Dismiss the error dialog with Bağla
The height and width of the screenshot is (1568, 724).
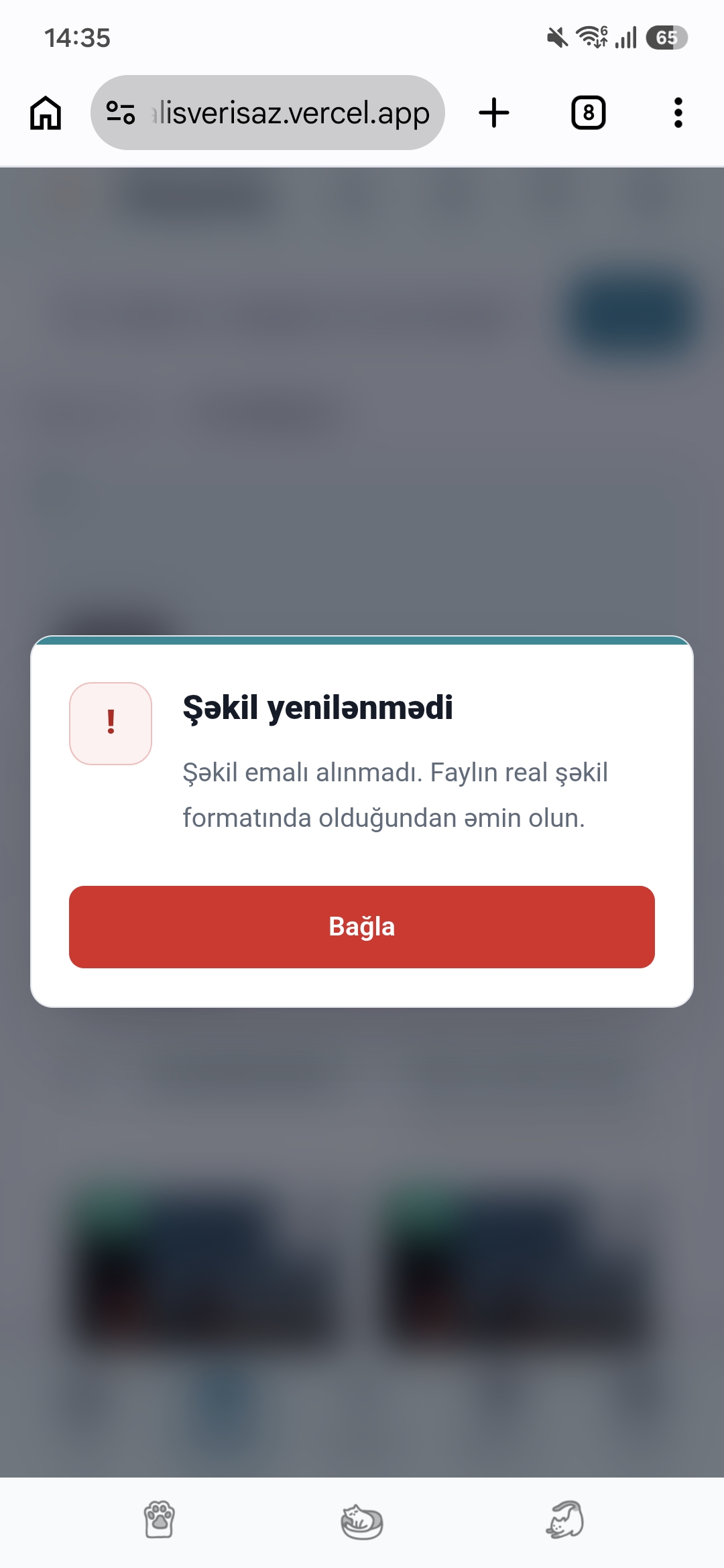tap(362, 927)
